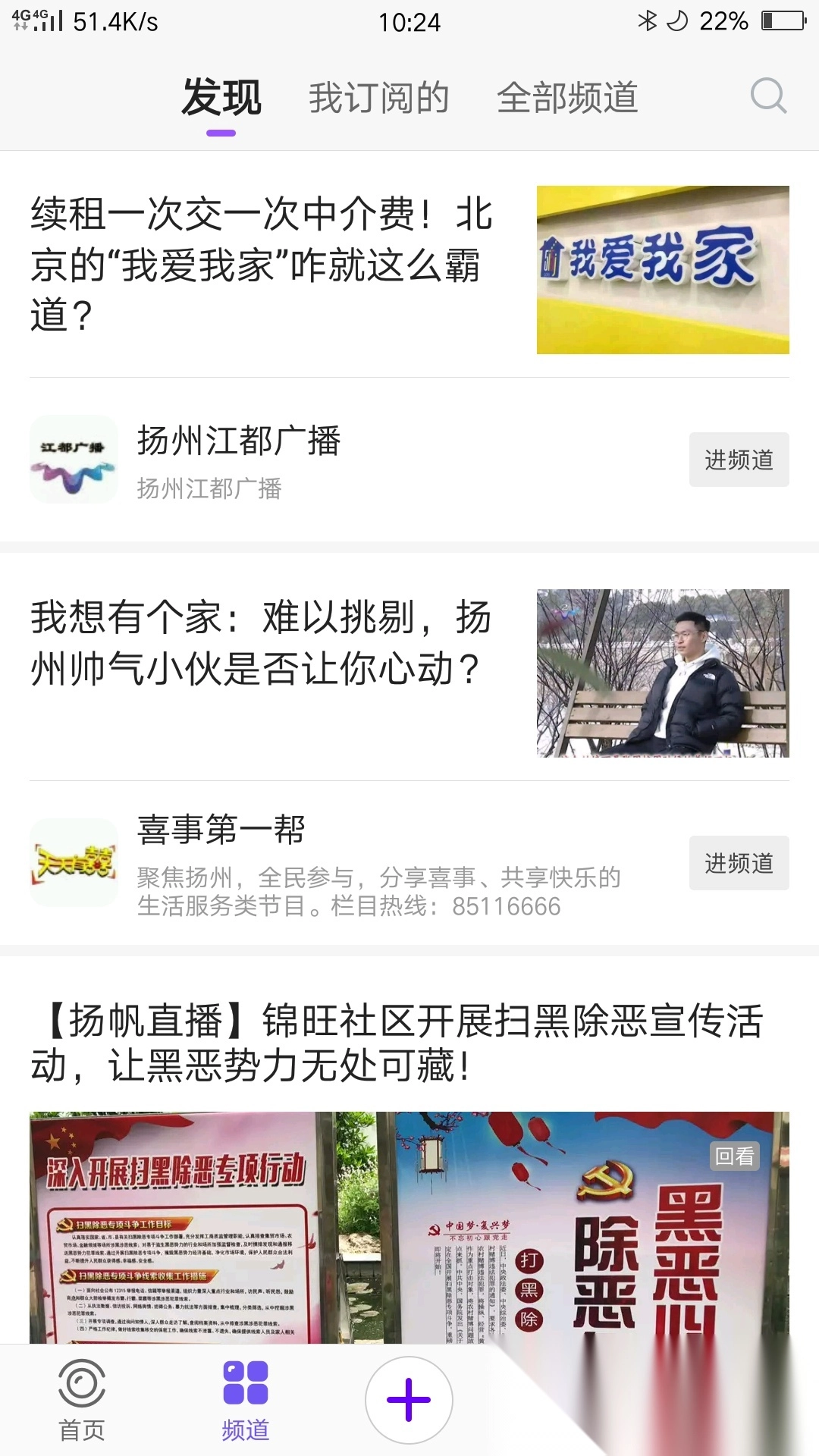The height and width of the screenshot is (1456, 819).
Task: Open the 喜事第一帮 channel avatar
Action: (74, 864)
